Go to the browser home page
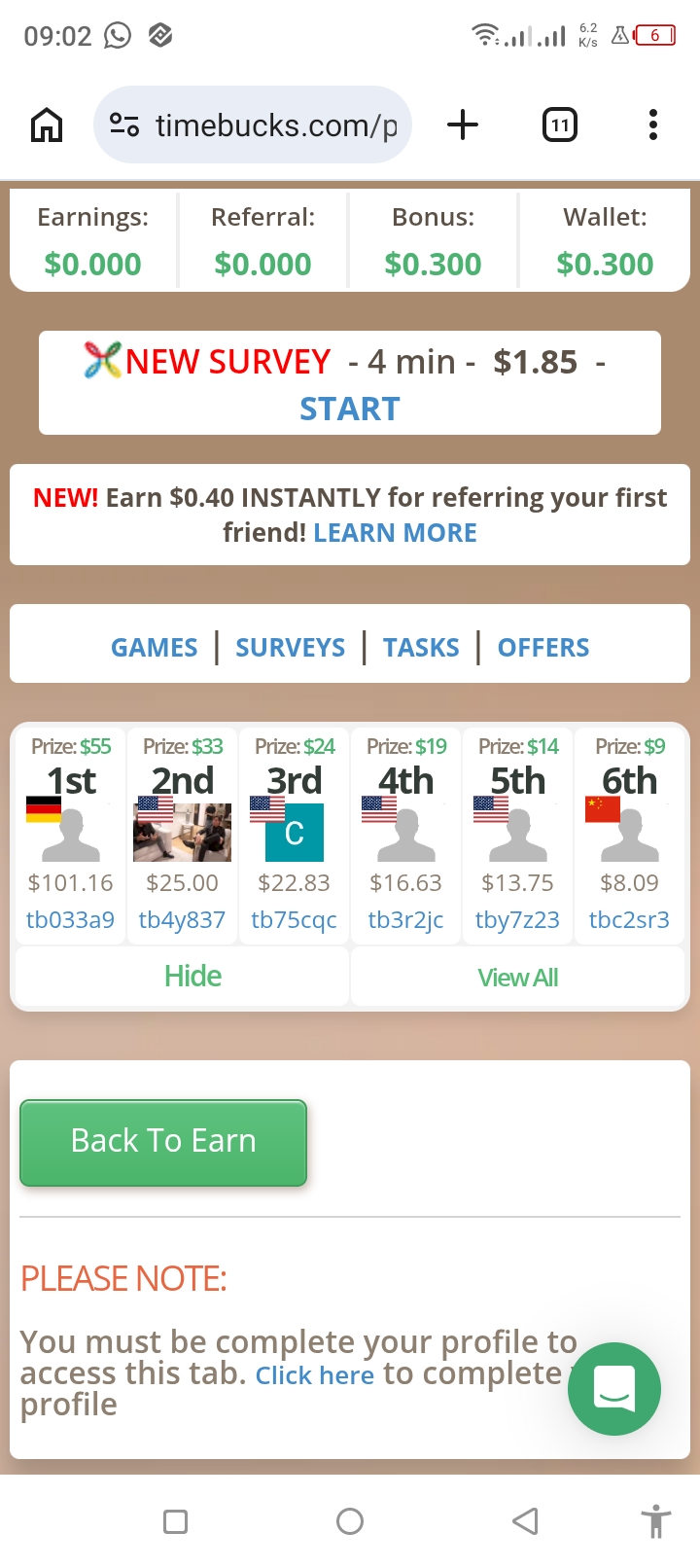 (x=47, y=125)
